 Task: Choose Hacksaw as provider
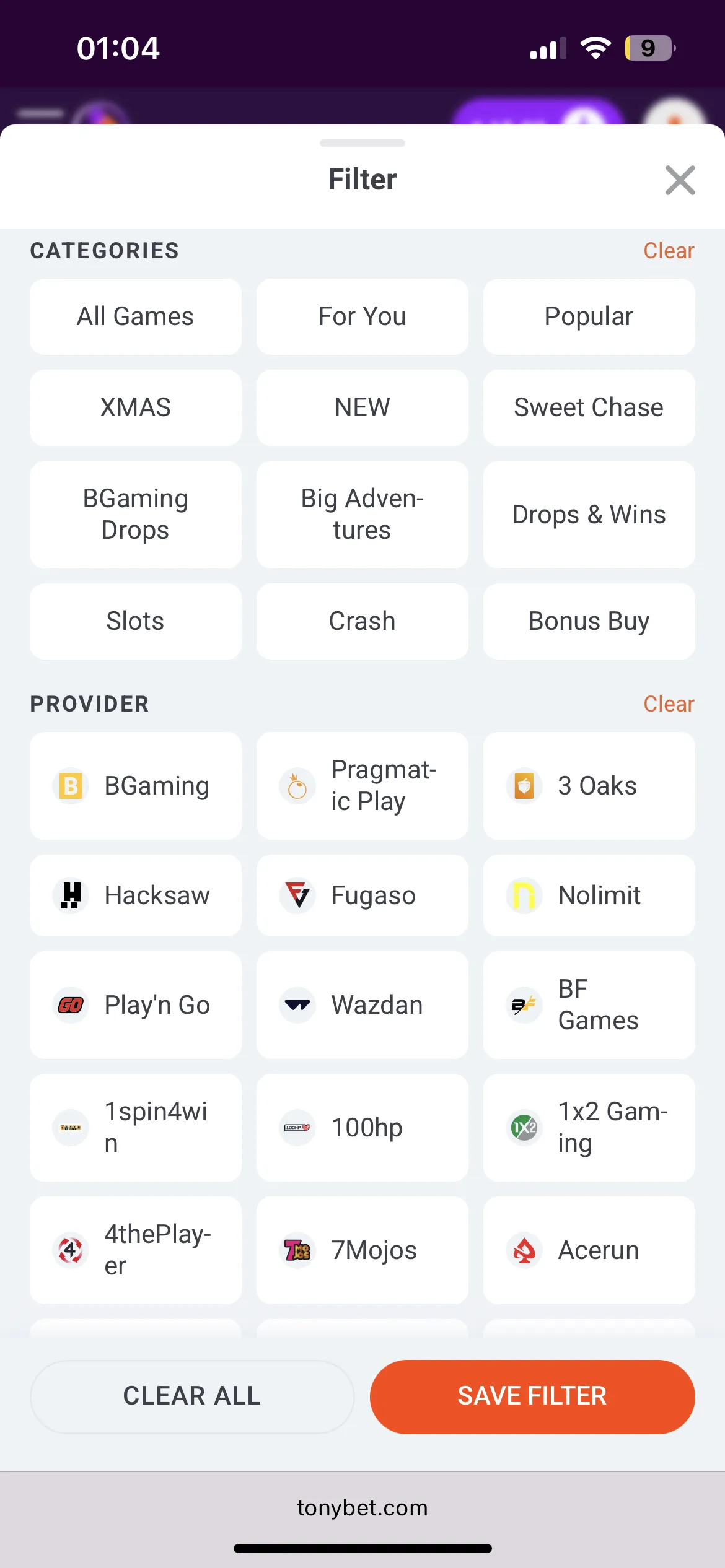coord(135,895)
